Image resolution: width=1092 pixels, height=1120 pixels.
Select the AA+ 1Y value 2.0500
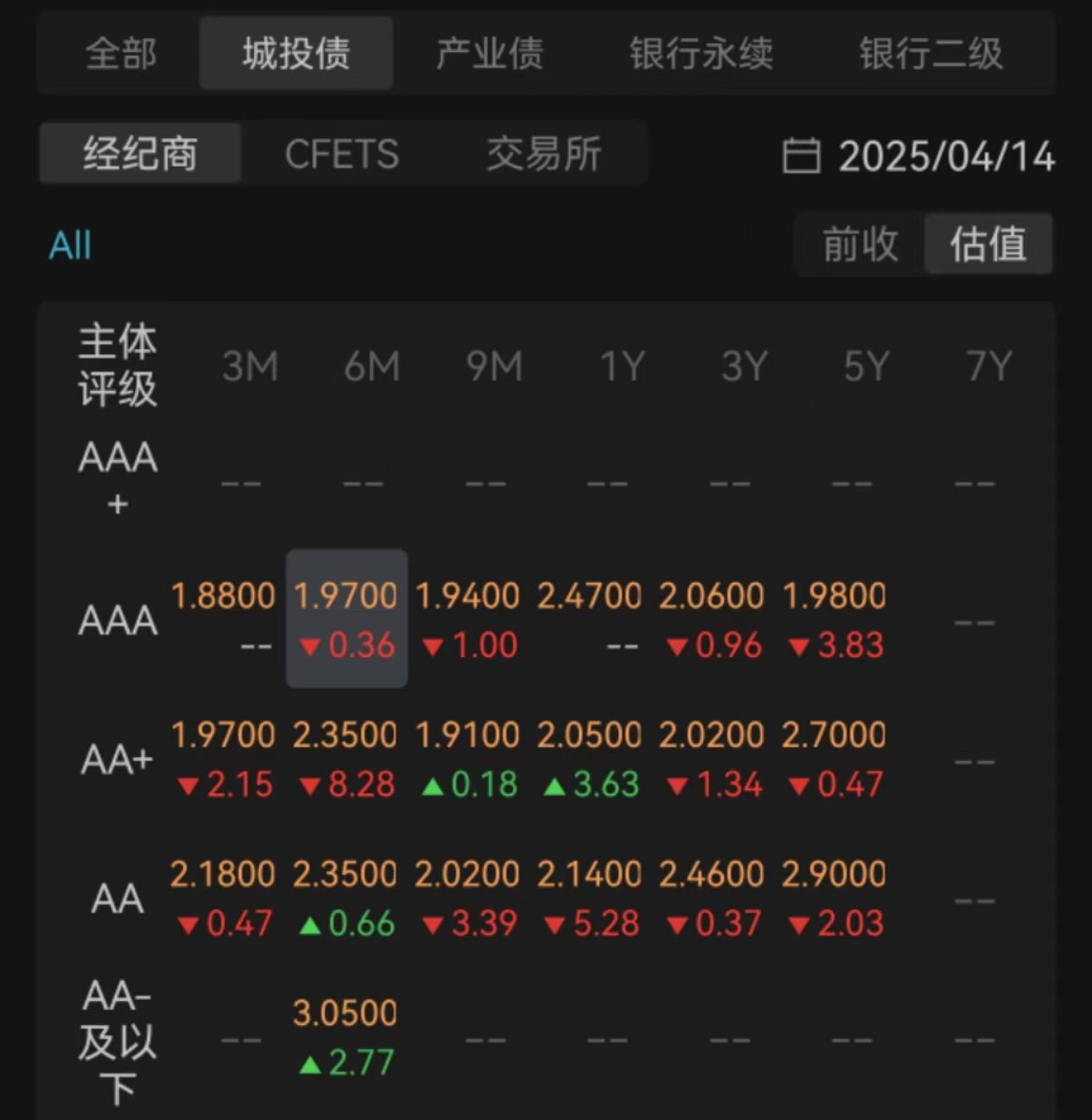point(590,734)
